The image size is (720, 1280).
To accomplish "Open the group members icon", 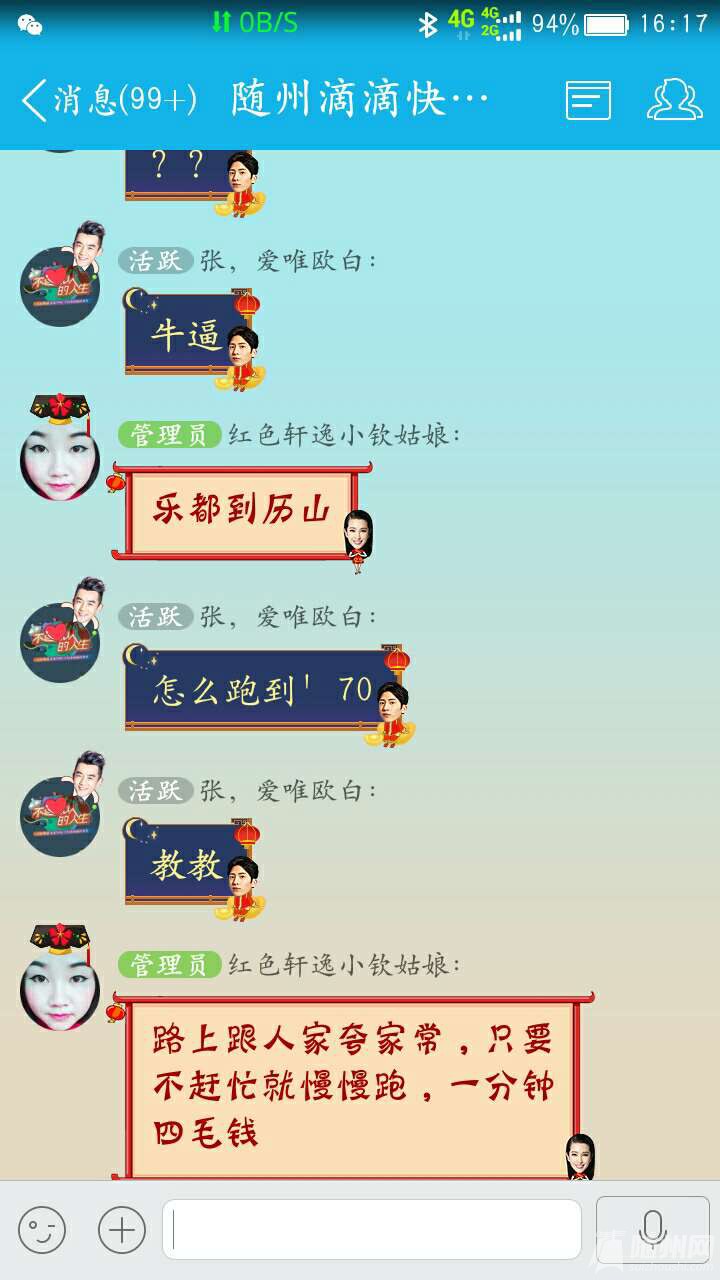I will pyautogui.click(x=675, y=100).
